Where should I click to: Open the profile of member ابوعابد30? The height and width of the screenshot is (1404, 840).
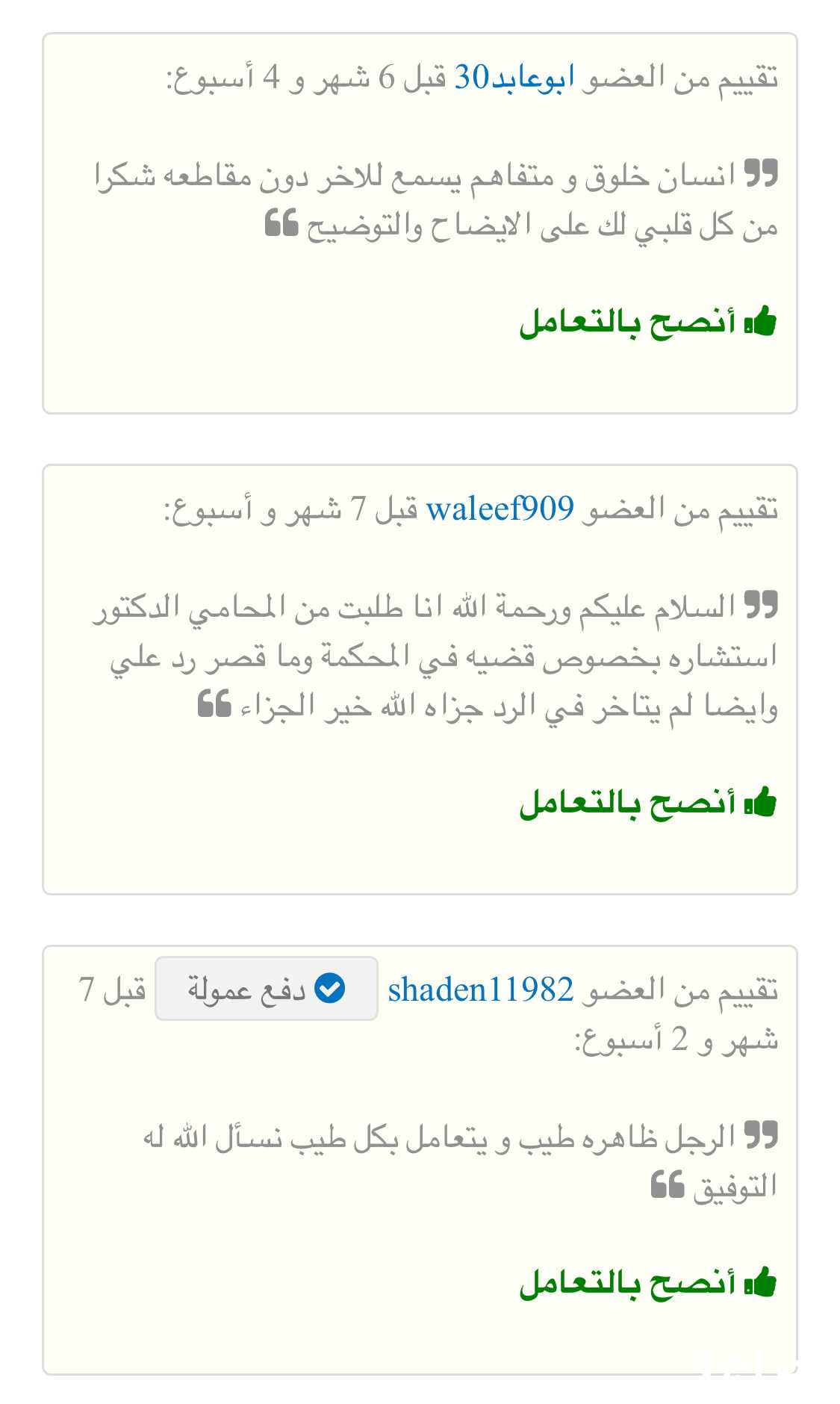[x=514, y=77]
